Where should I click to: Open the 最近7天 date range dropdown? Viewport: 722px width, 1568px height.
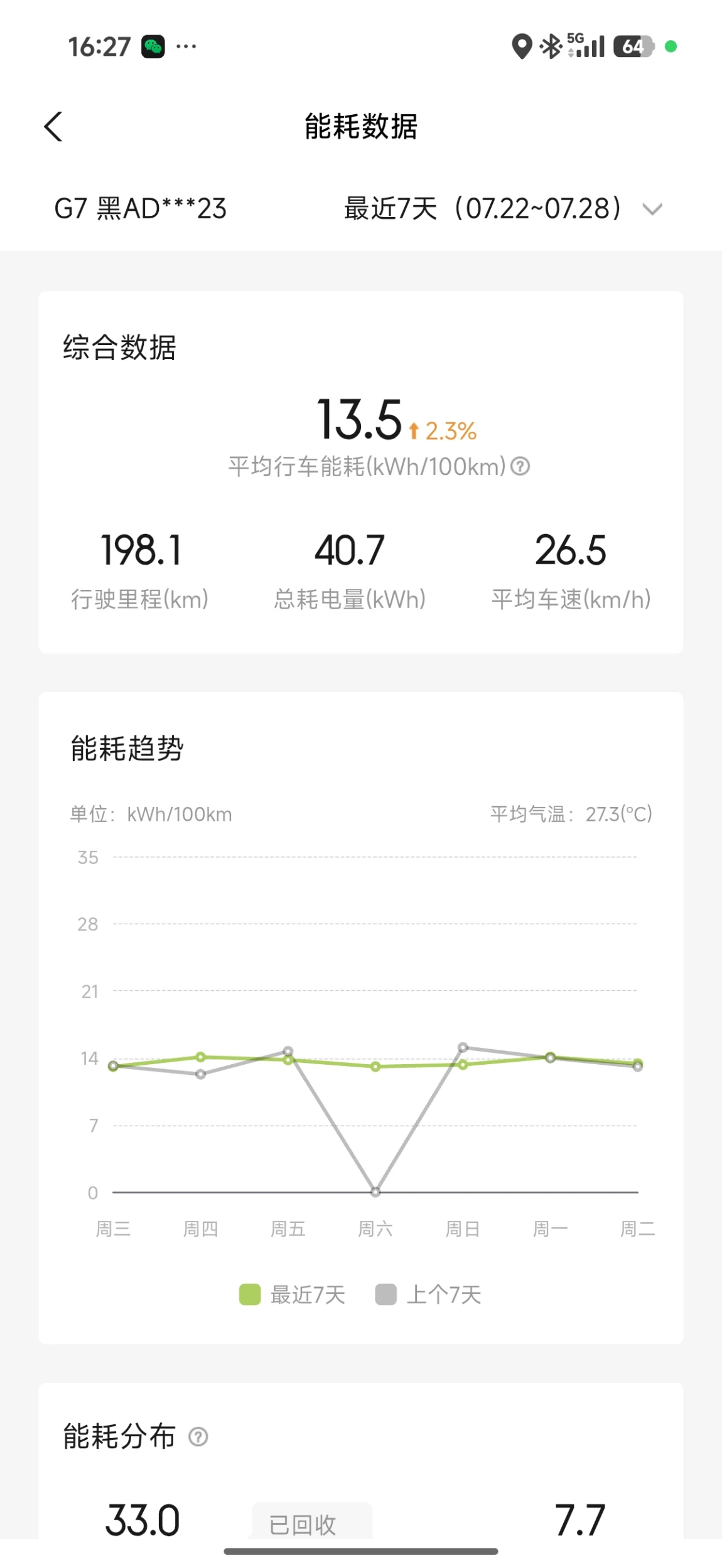[x=503, y=209]
